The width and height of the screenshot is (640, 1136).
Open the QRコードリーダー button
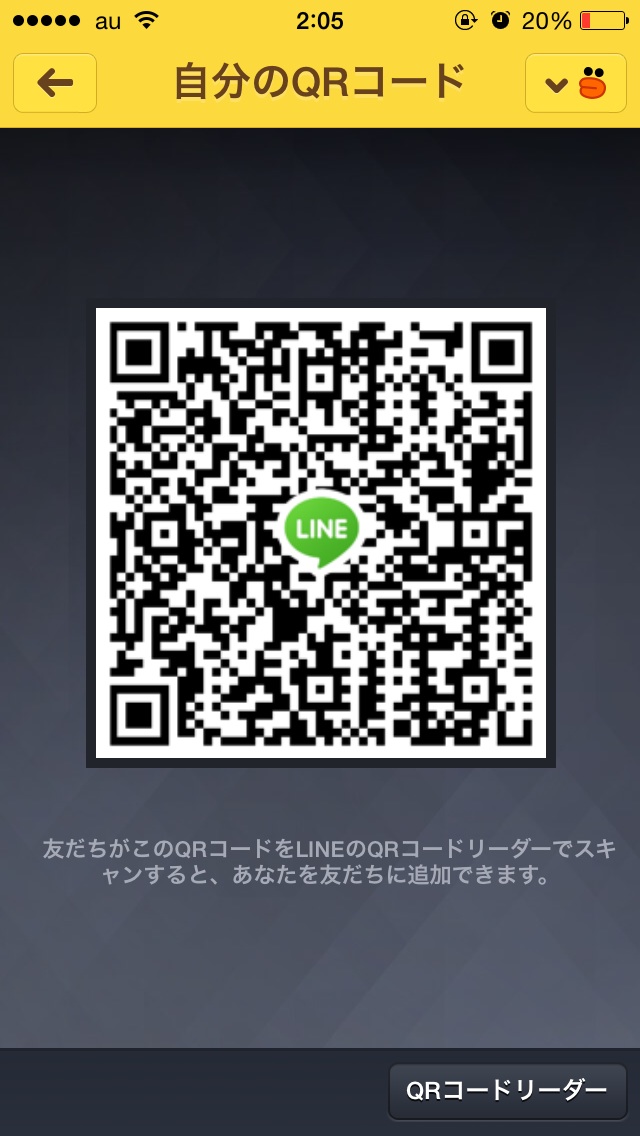(507, 1091)
